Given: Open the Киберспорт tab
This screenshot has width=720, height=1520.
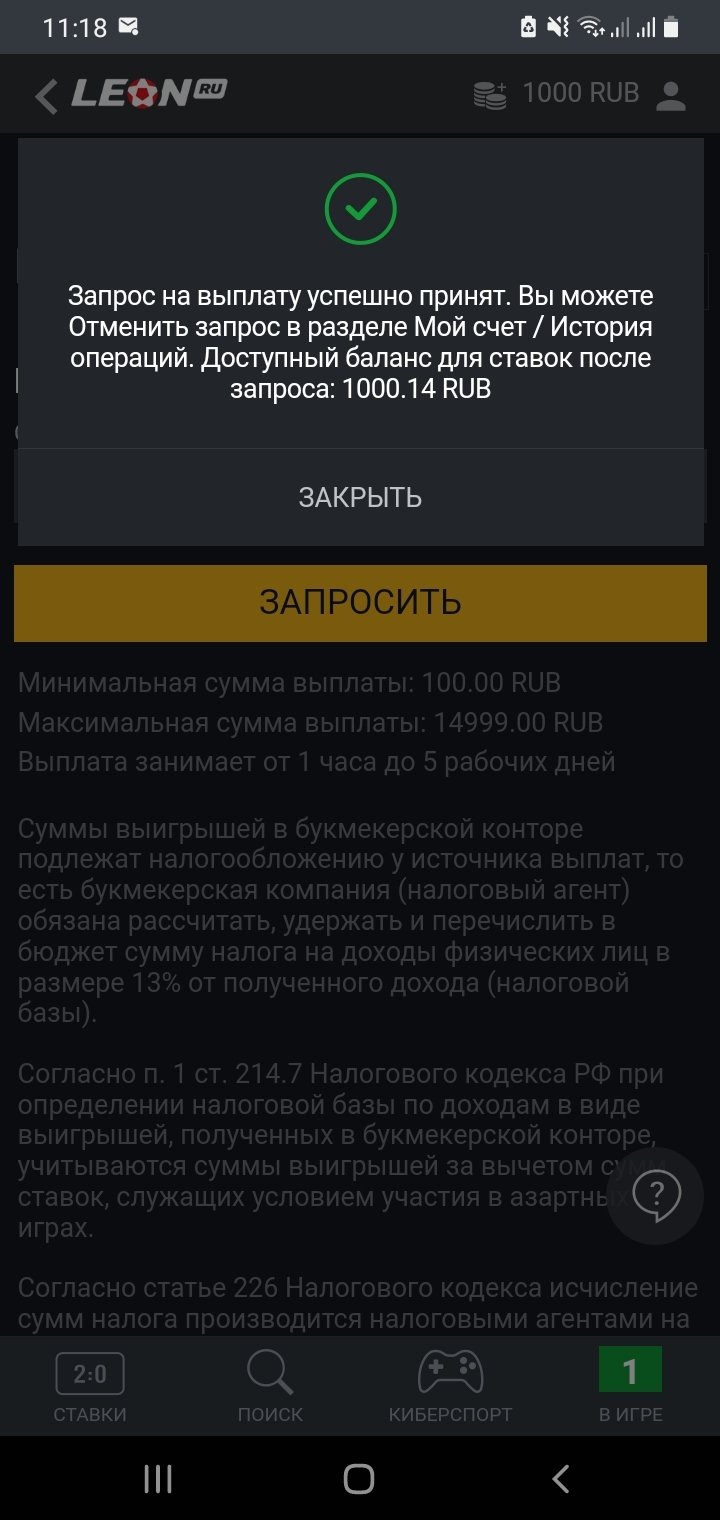Looking at the screenshot, I should pos(450,1386).
